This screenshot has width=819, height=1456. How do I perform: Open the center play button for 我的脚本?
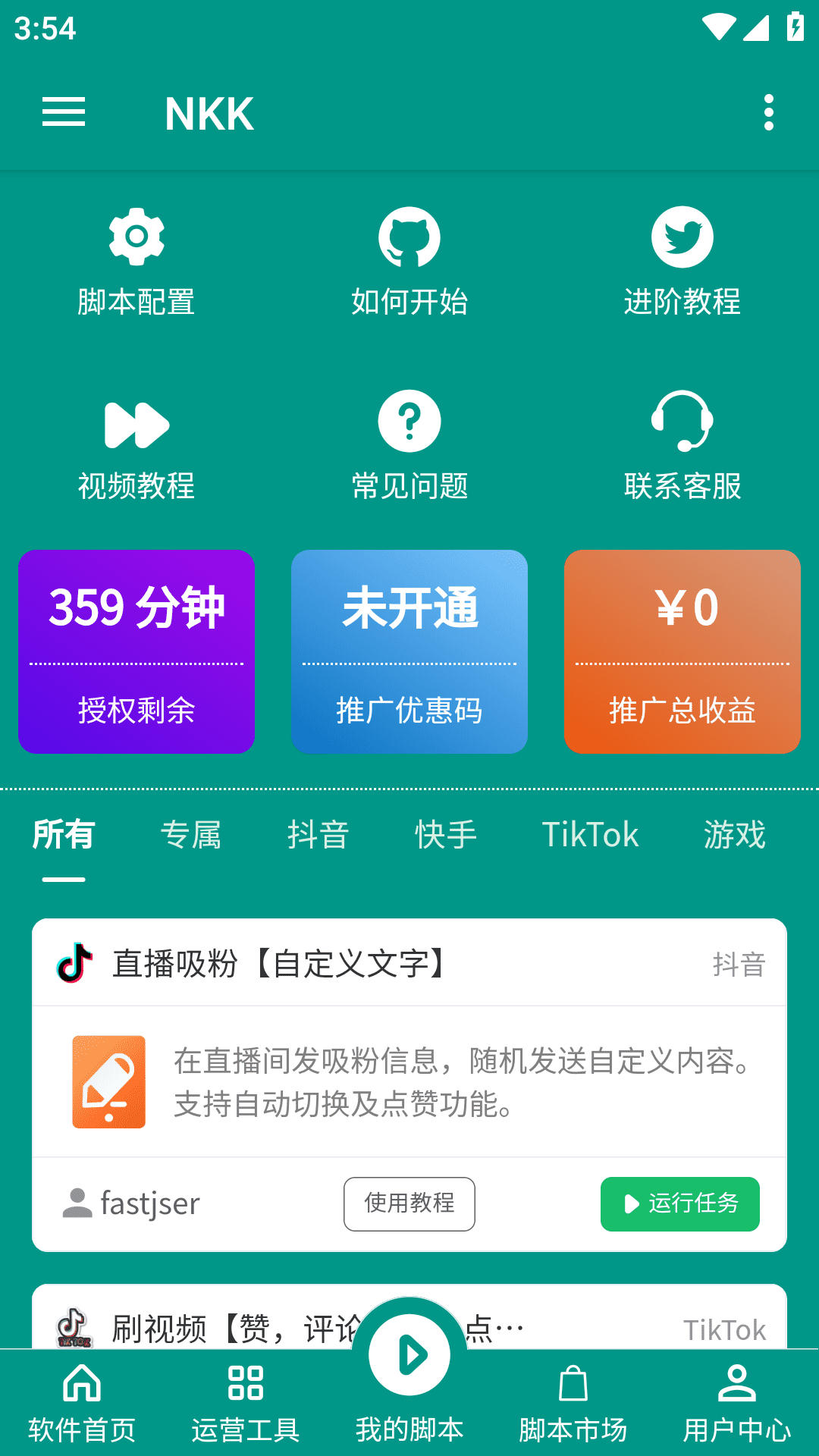(x=409, y=1353)
